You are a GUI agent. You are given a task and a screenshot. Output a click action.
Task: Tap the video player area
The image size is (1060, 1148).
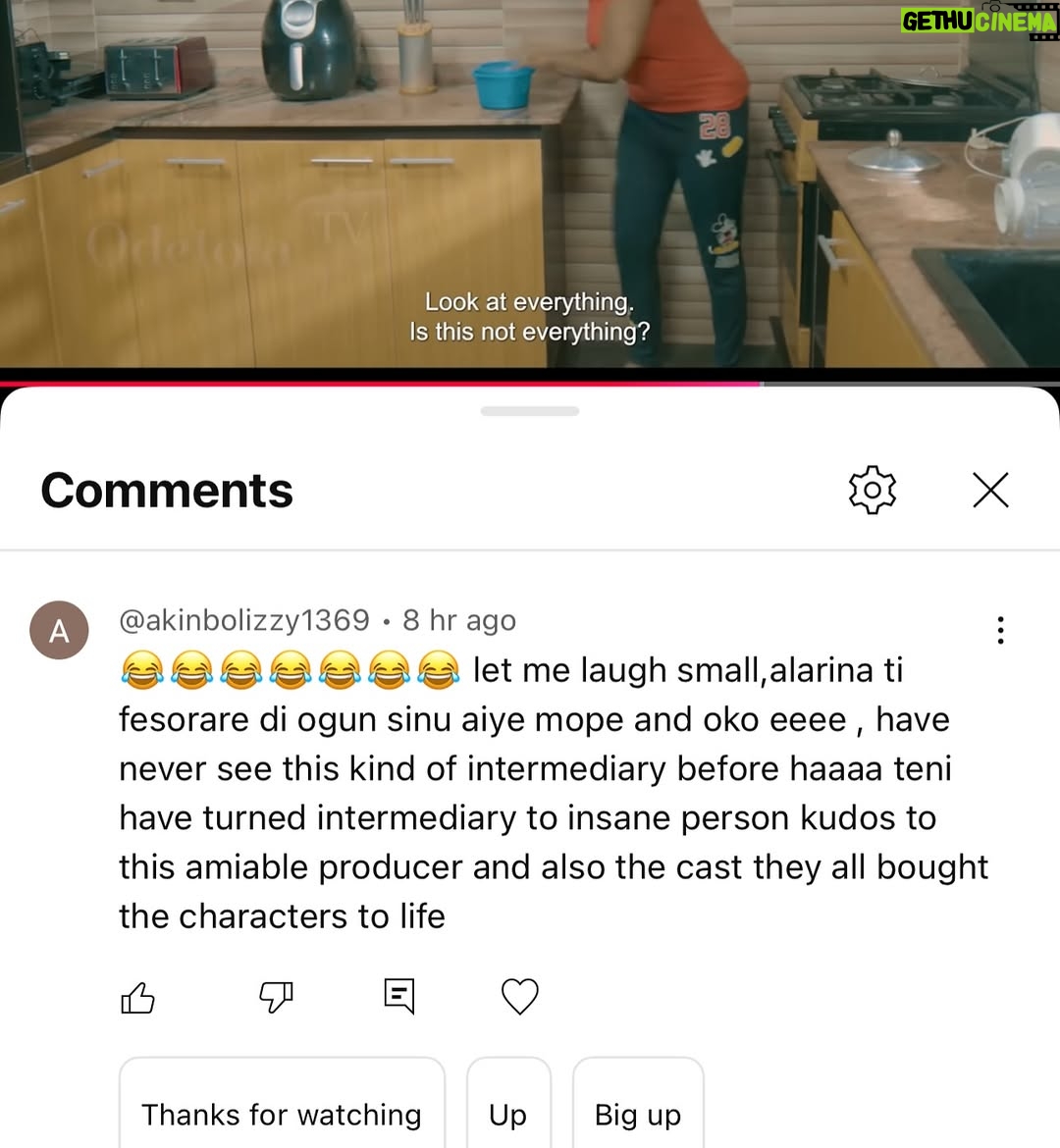tap(530, 186)
